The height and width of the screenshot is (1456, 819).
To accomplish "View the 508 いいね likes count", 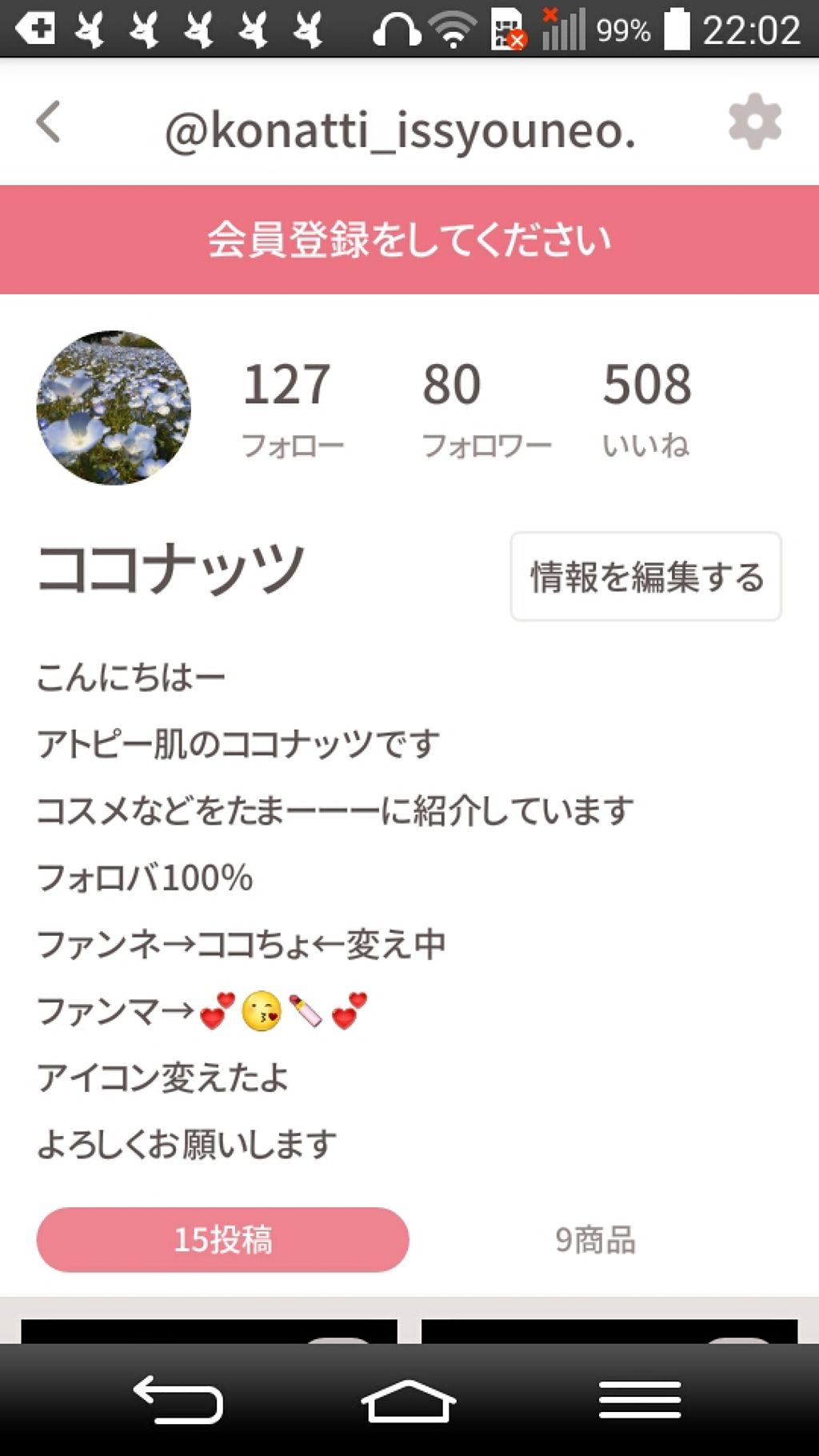I will [x=649, y=404].
